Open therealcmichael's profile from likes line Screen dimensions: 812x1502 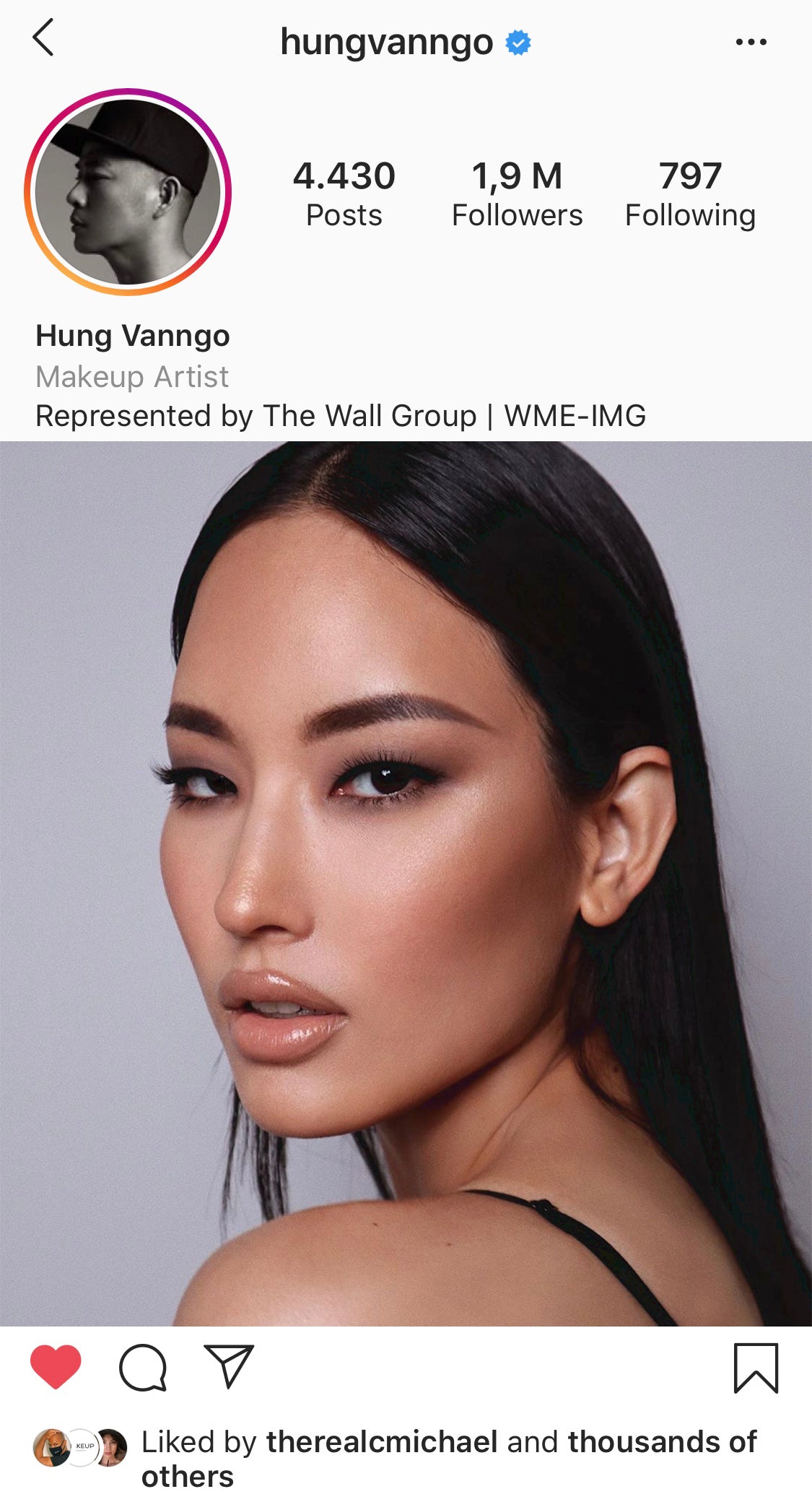click(382, 1442)
